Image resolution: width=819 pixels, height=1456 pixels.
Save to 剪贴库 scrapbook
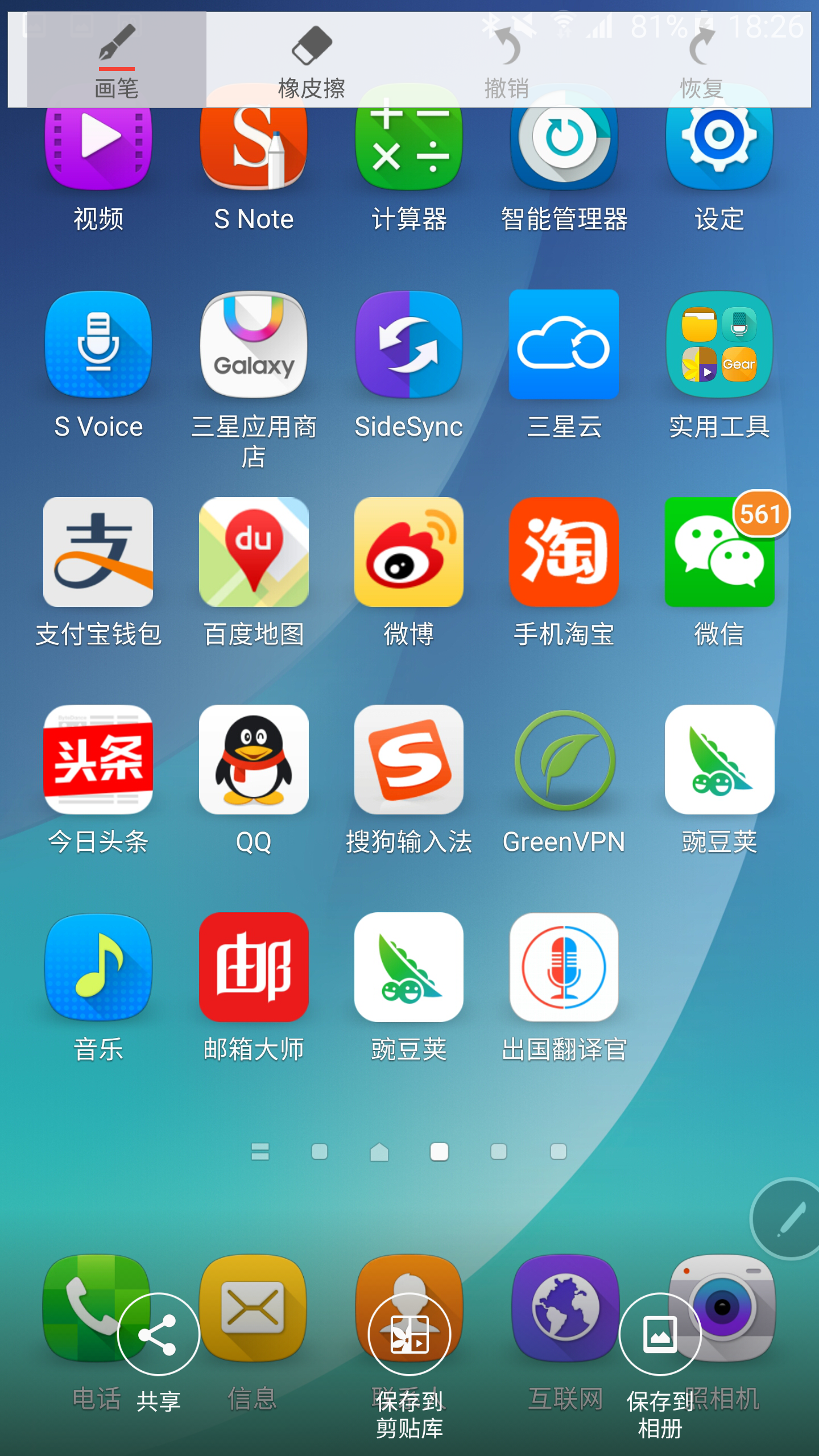409,1334
